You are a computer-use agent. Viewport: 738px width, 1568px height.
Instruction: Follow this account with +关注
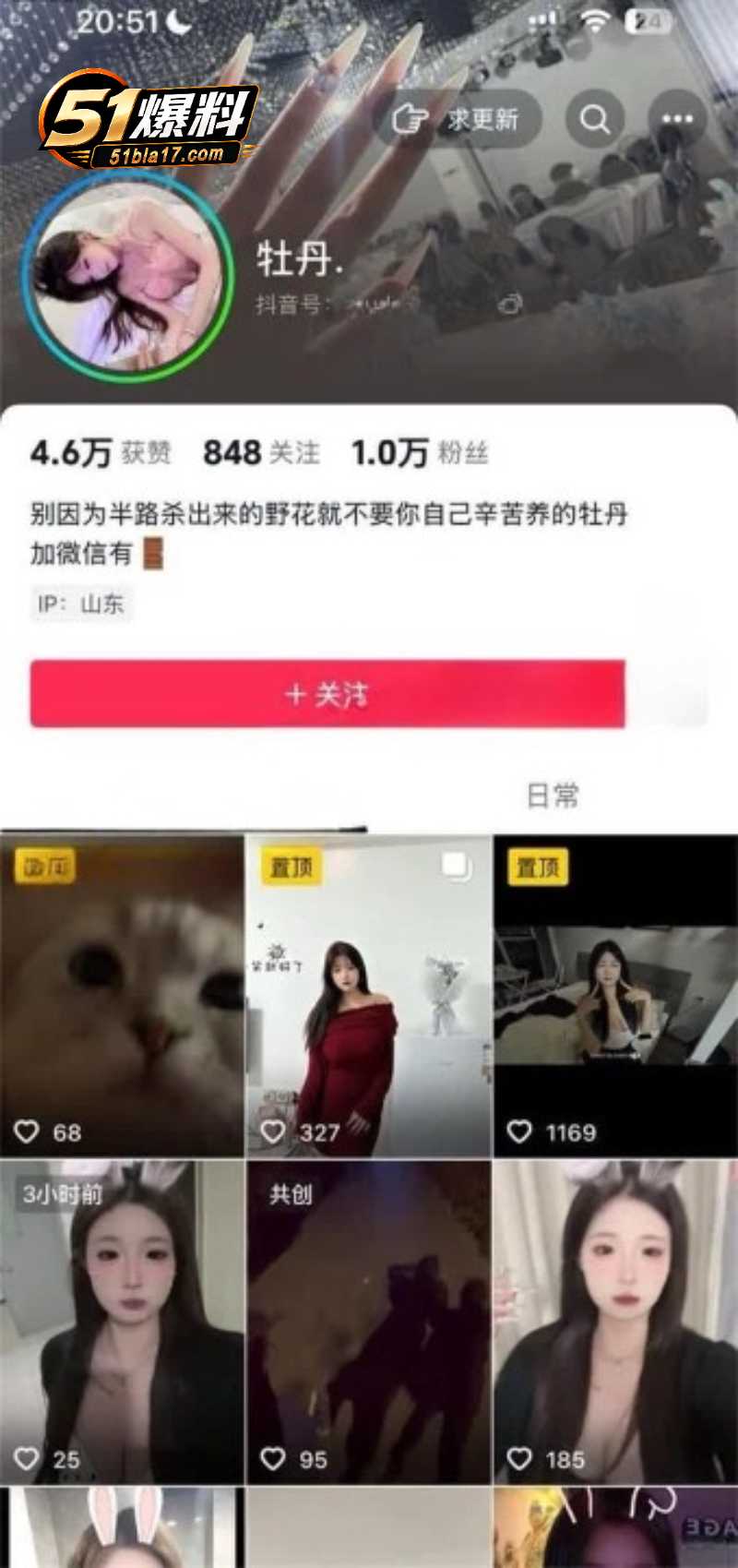pyautogui.click(x=327, y=694)
